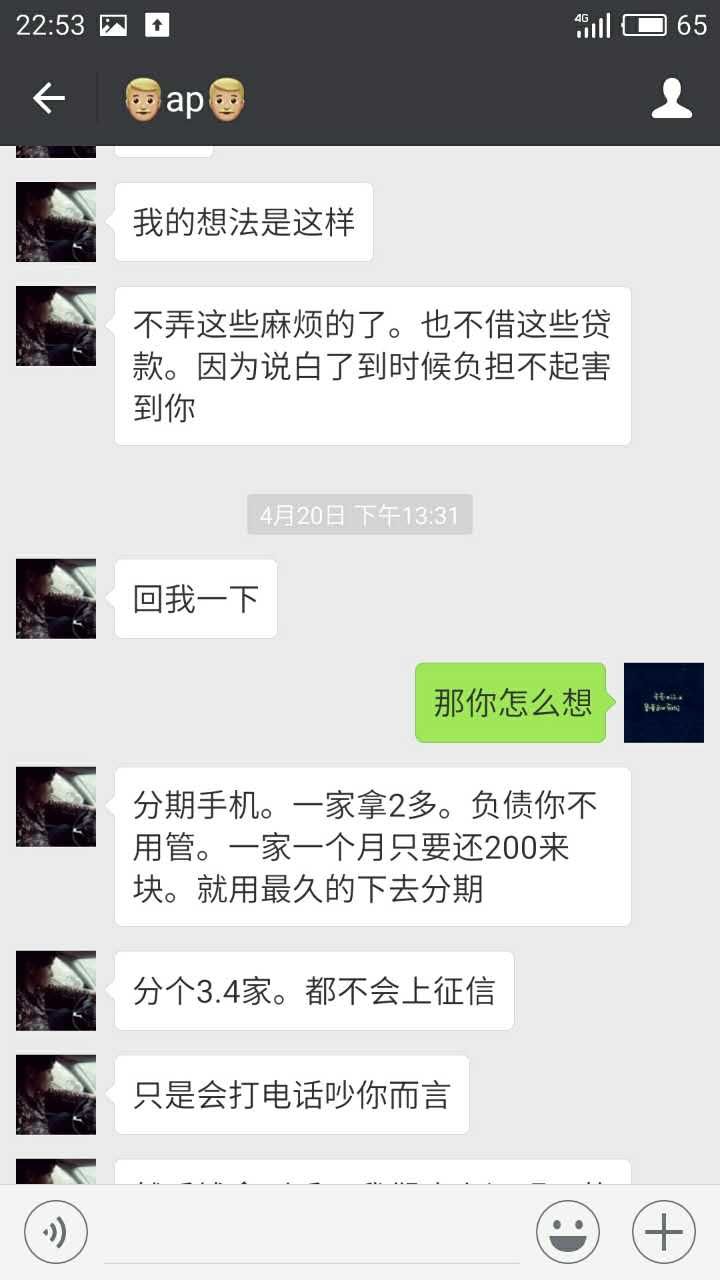This screenshot has height=1280, width=720.
Task: Open the emoji picker
Action: point(567,1231)
